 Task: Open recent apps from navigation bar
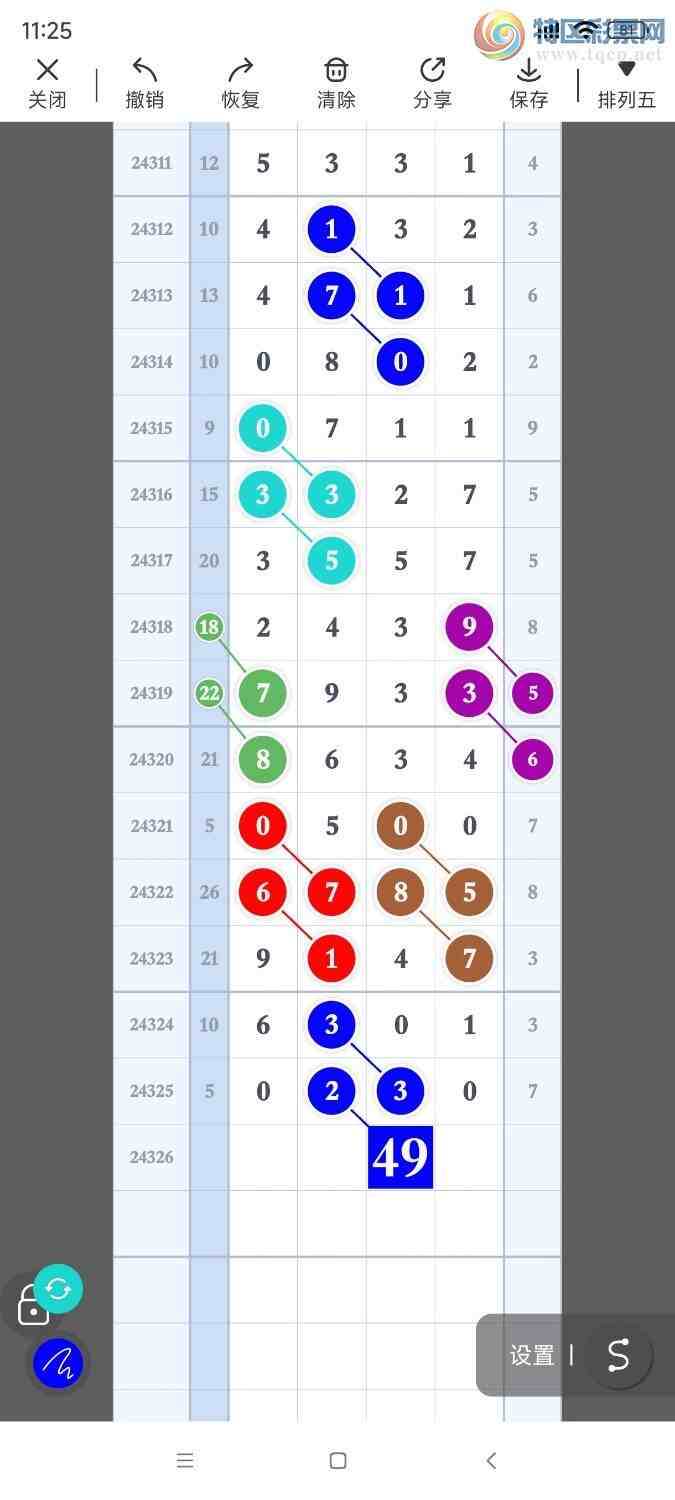[x=185, y=1460]
